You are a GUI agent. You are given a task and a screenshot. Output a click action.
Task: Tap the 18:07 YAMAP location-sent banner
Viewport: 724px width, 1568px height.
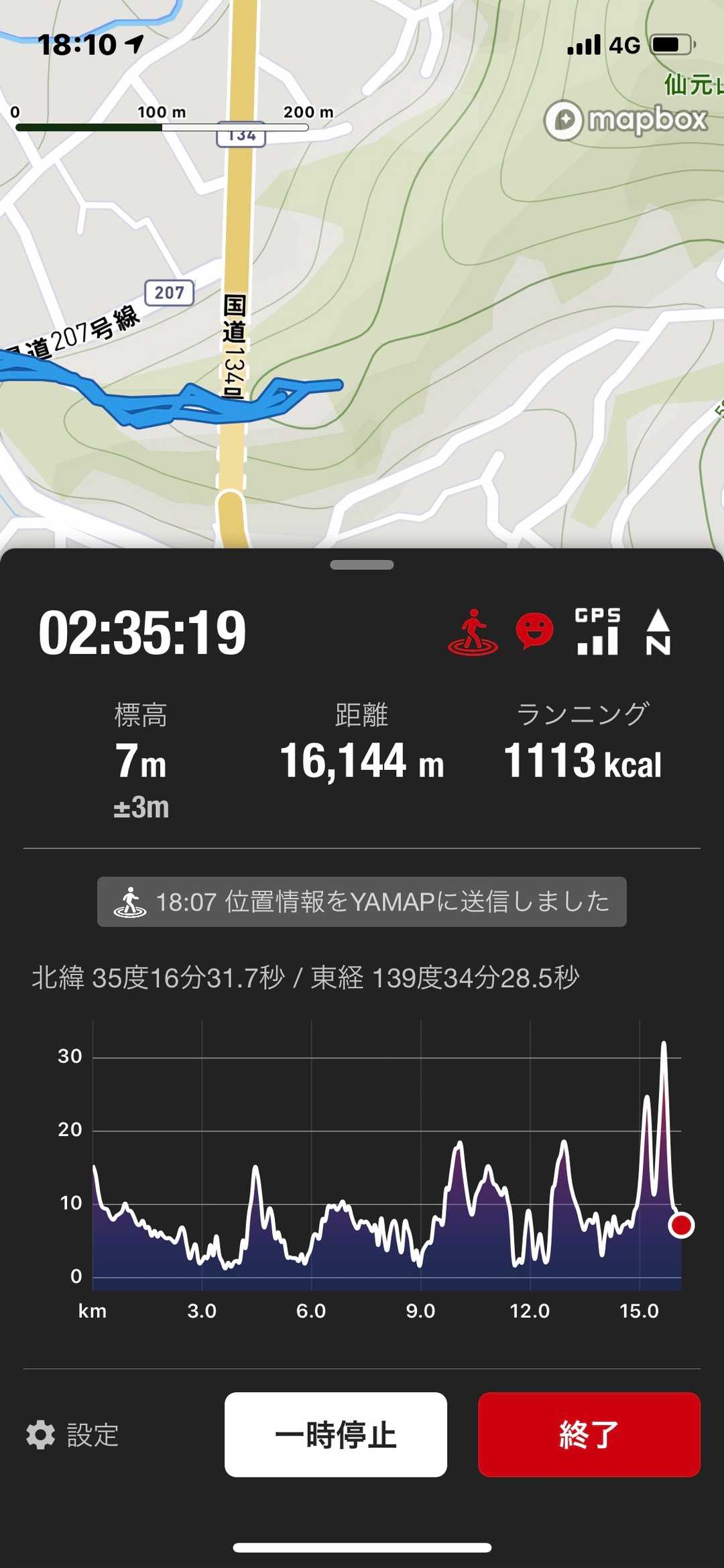tap(362, 902)
